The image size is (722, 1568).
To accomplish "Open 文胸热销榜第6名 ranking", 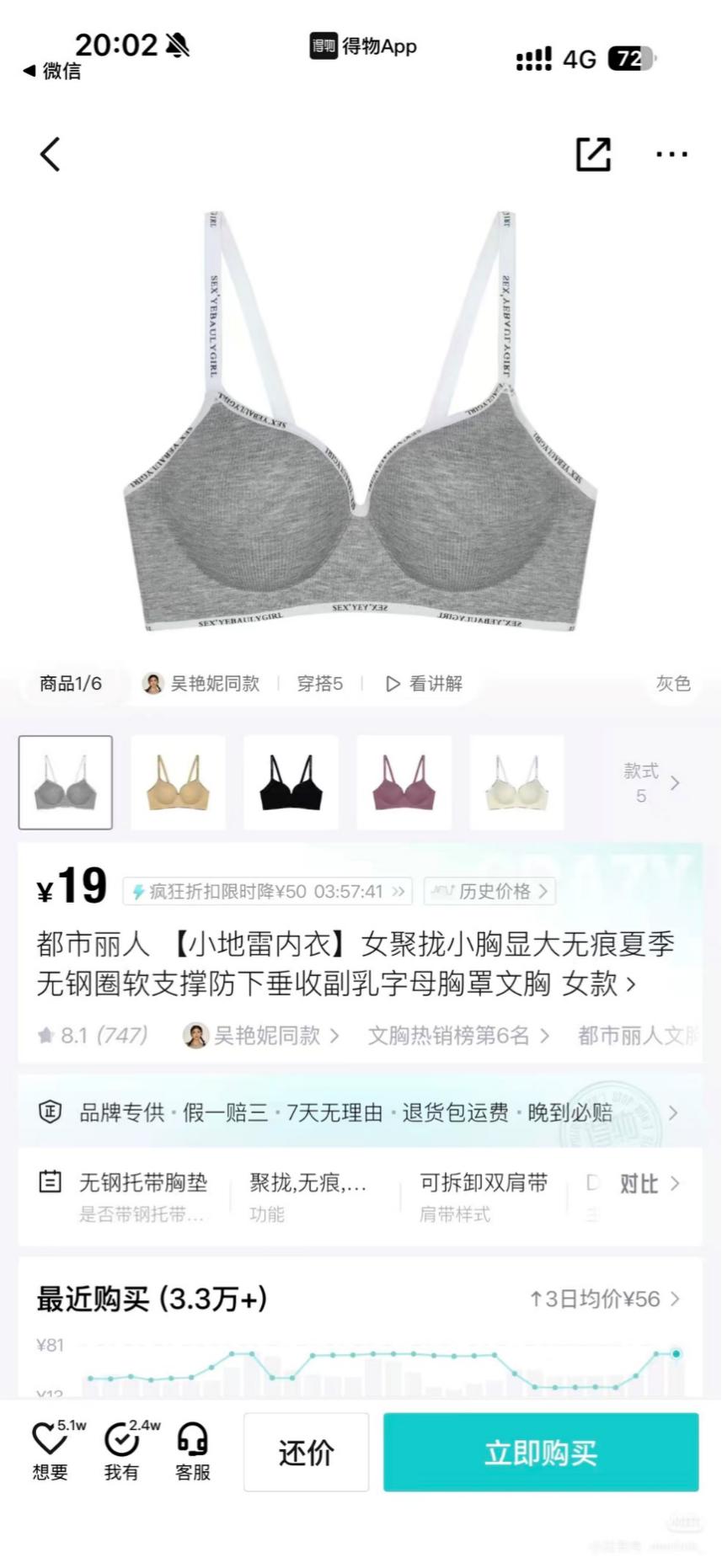I will point(457,1035).
